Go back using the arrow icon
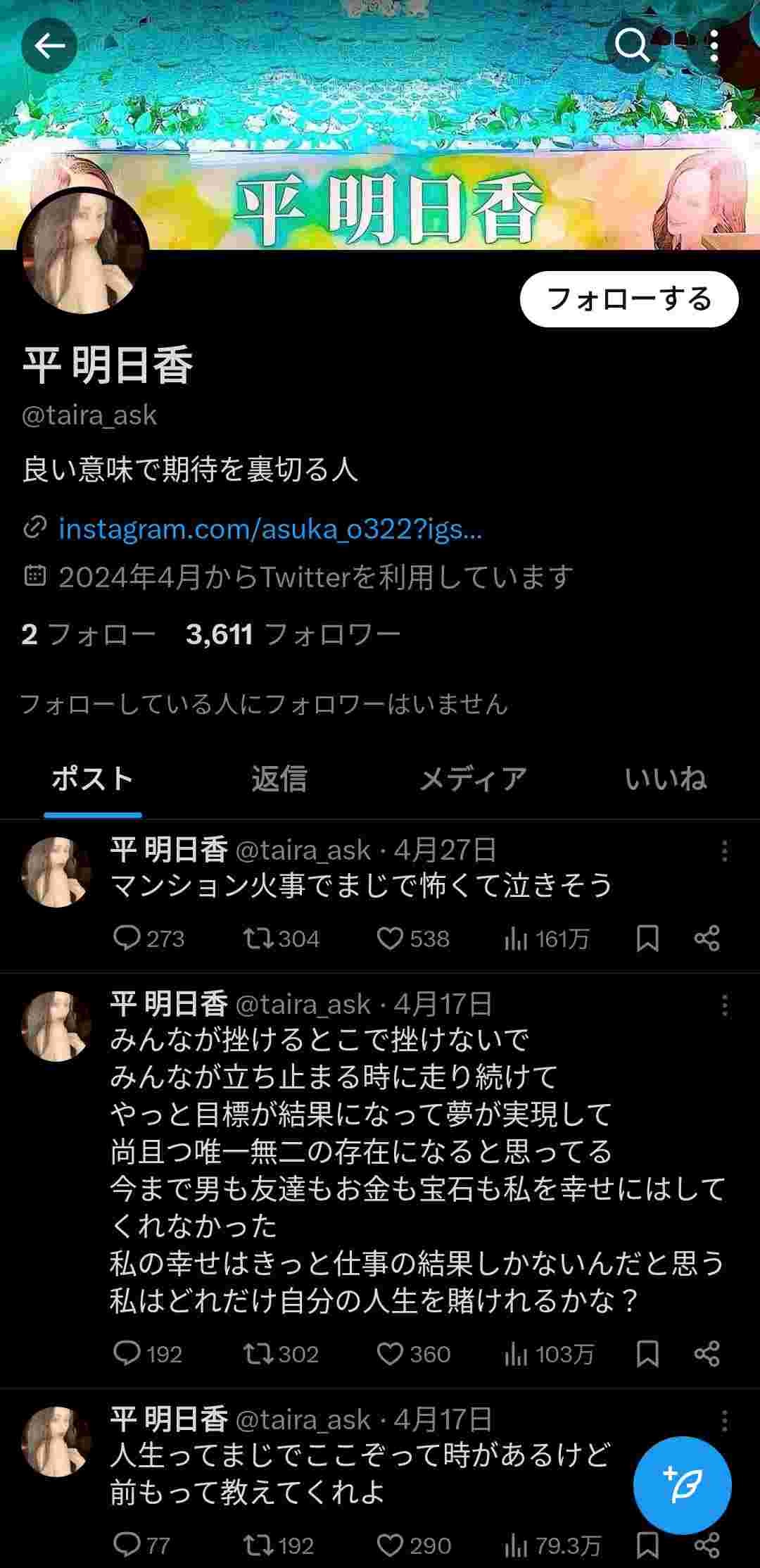 pyautogui.click(x=49, y=46)
